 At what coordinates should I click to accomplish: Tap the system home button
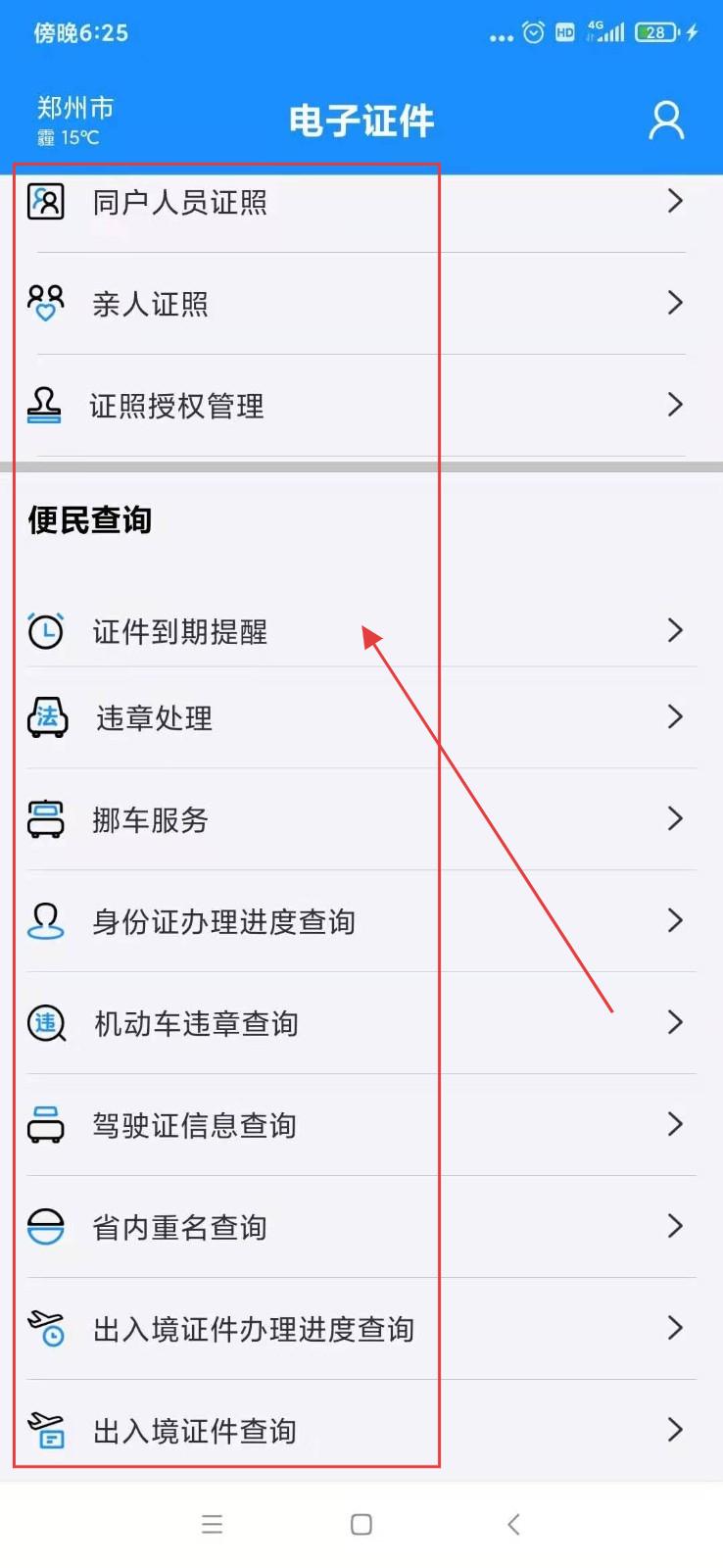click(361, 1524)
